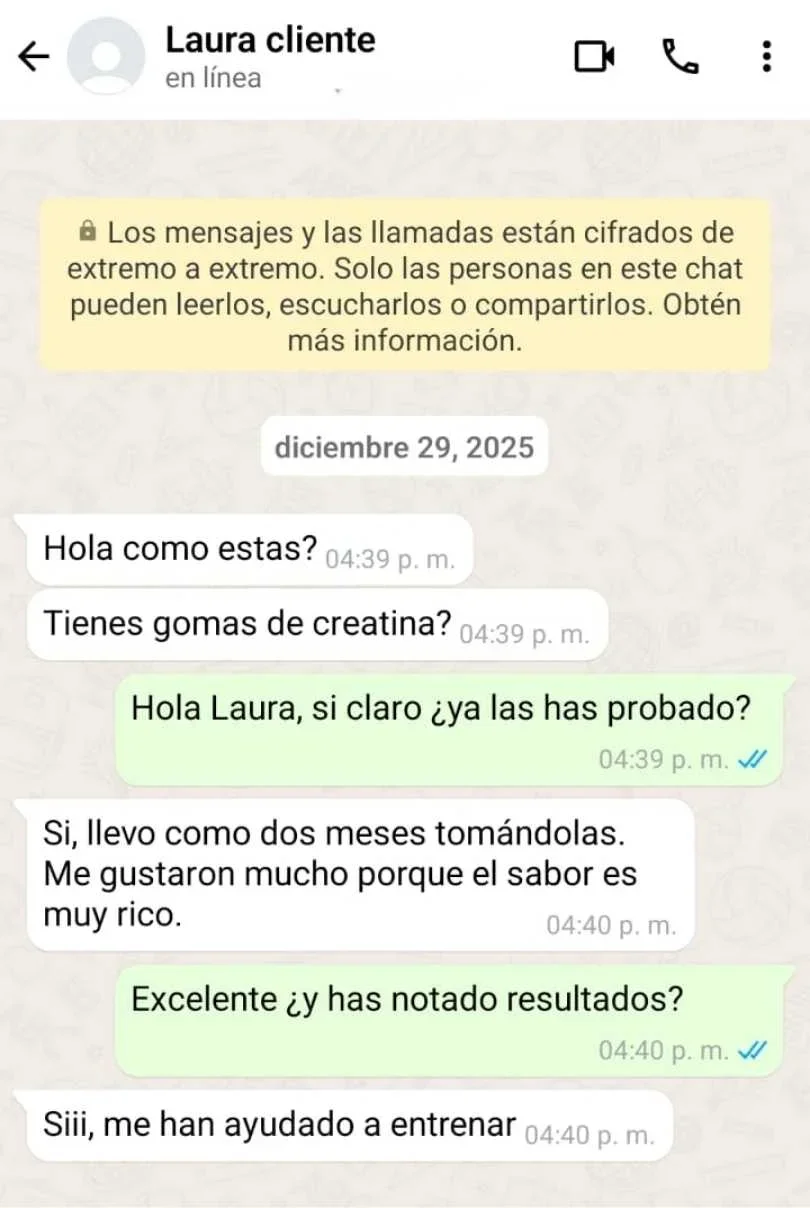This screenshot has width=810, height=1208.
Task: Start a video call with Laura cliente
Action: [x=594, y=57]
